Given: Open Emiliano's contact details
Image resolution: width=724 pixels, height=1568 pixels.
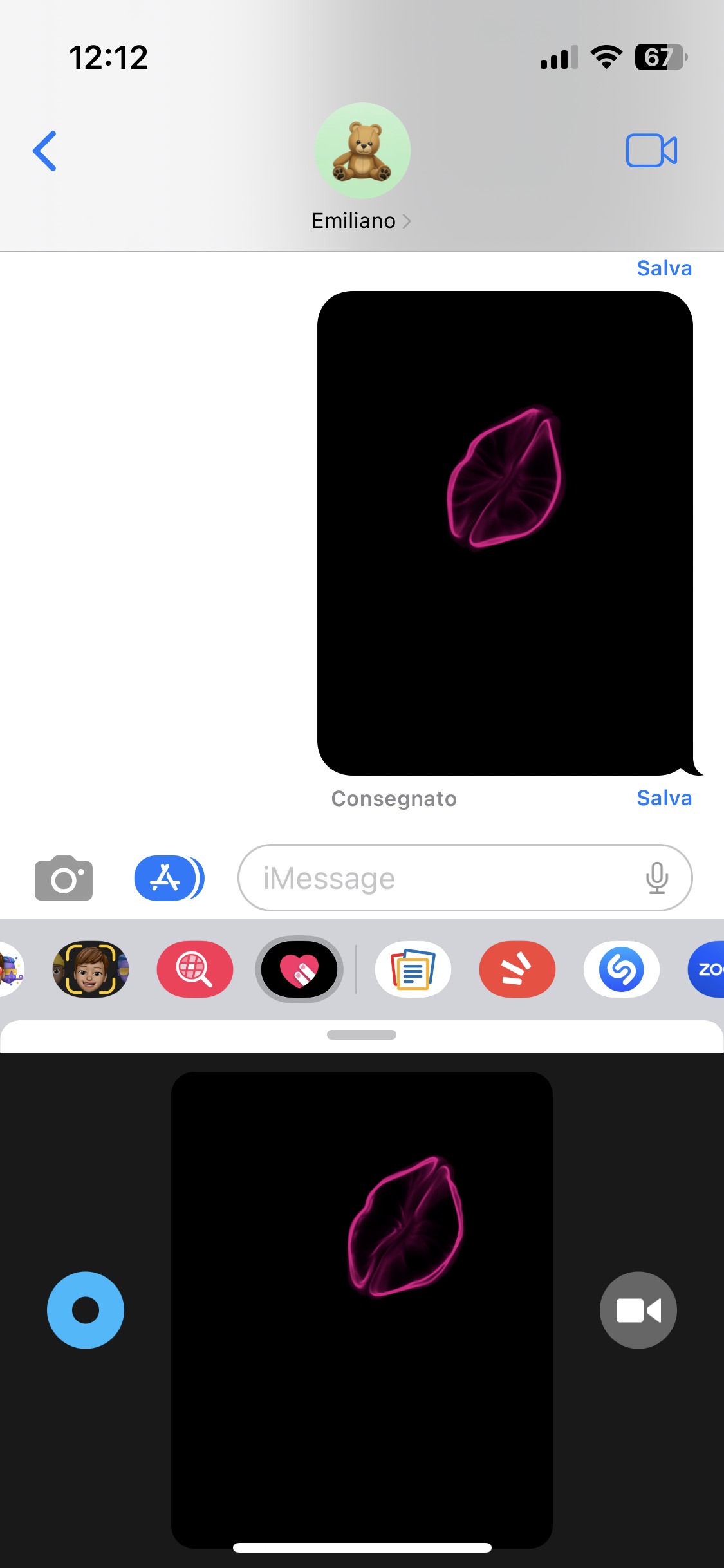Looking at the screenshot, I should (x=362, y=220).
